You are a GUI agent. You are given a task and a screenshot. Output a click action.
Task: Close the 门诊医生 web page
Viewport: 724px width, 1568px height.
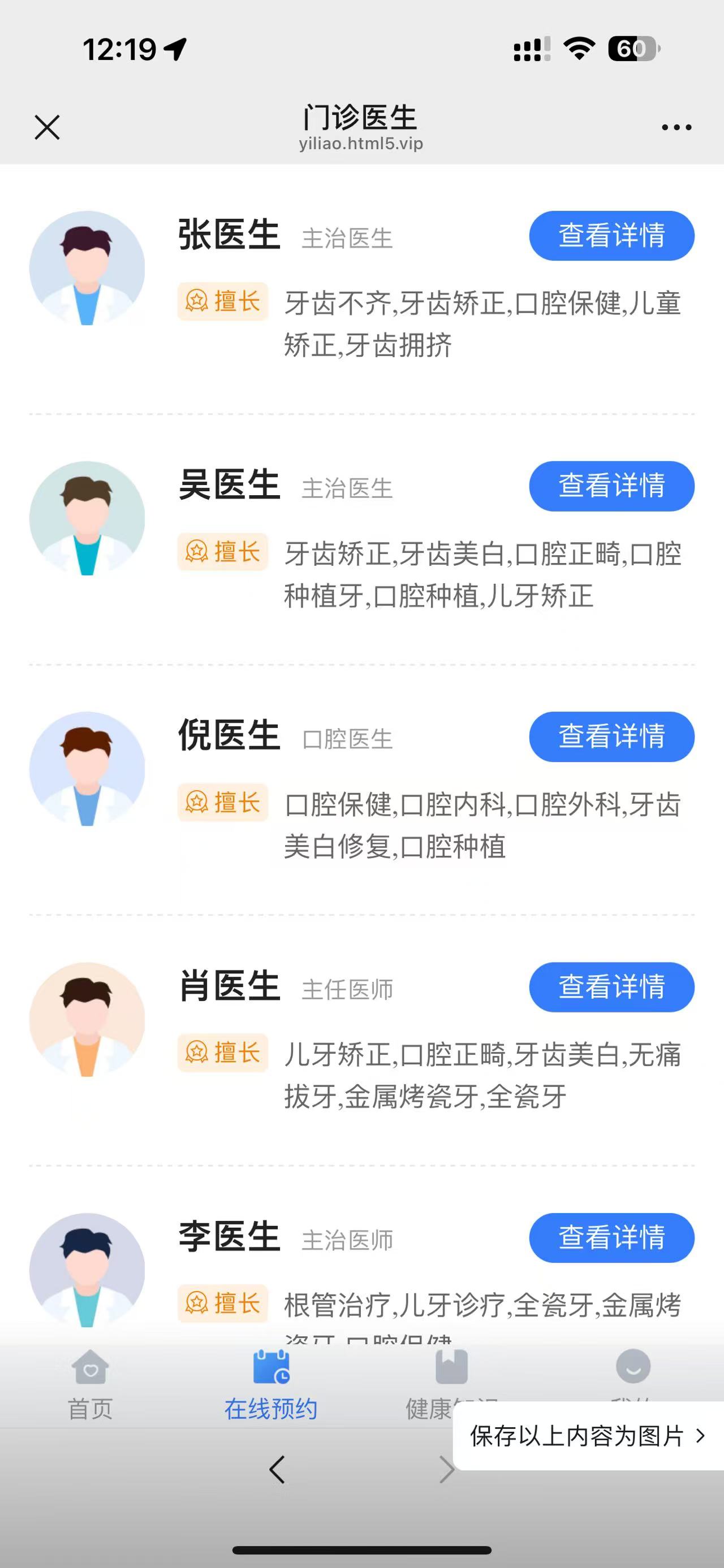click(47, 127)
